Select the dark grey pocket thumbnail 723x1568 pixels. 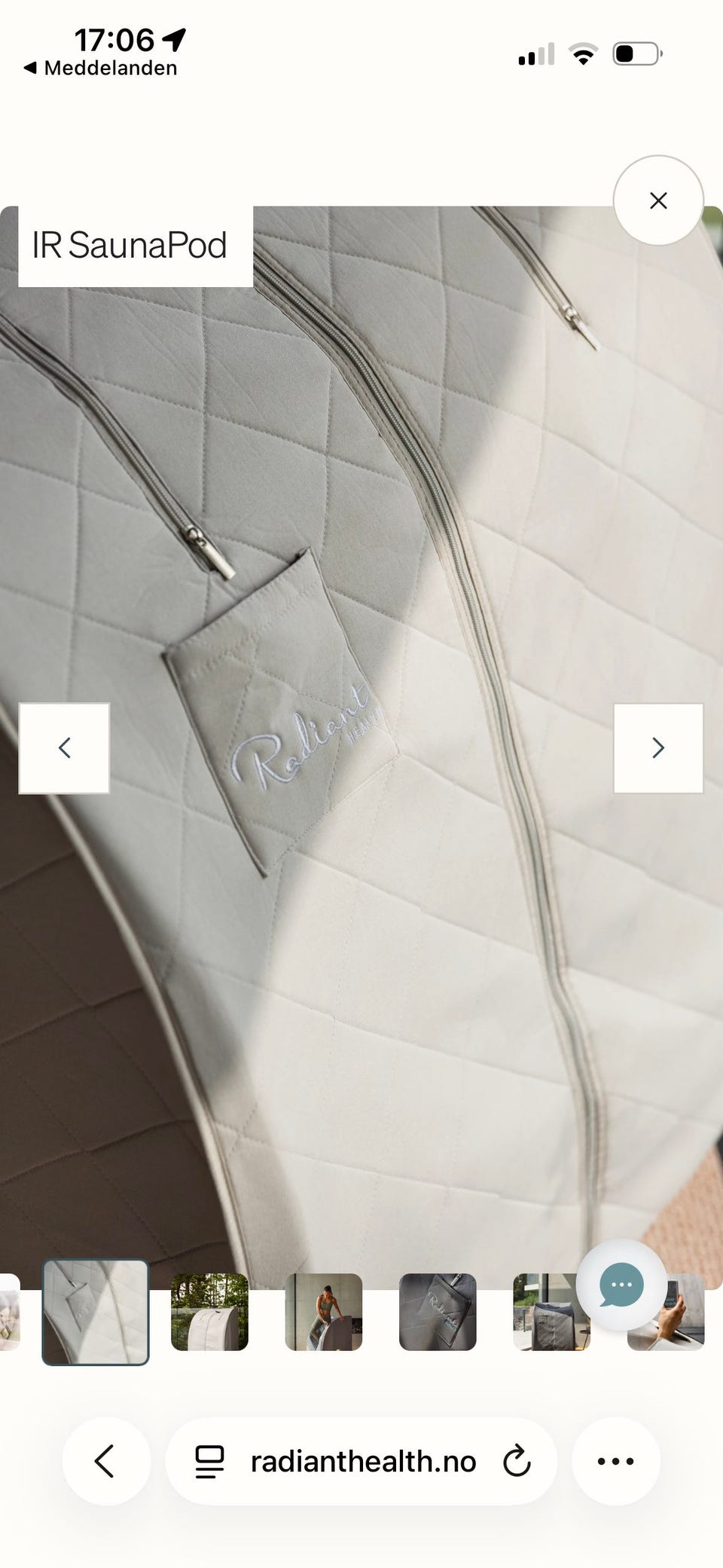[438, 1312]
